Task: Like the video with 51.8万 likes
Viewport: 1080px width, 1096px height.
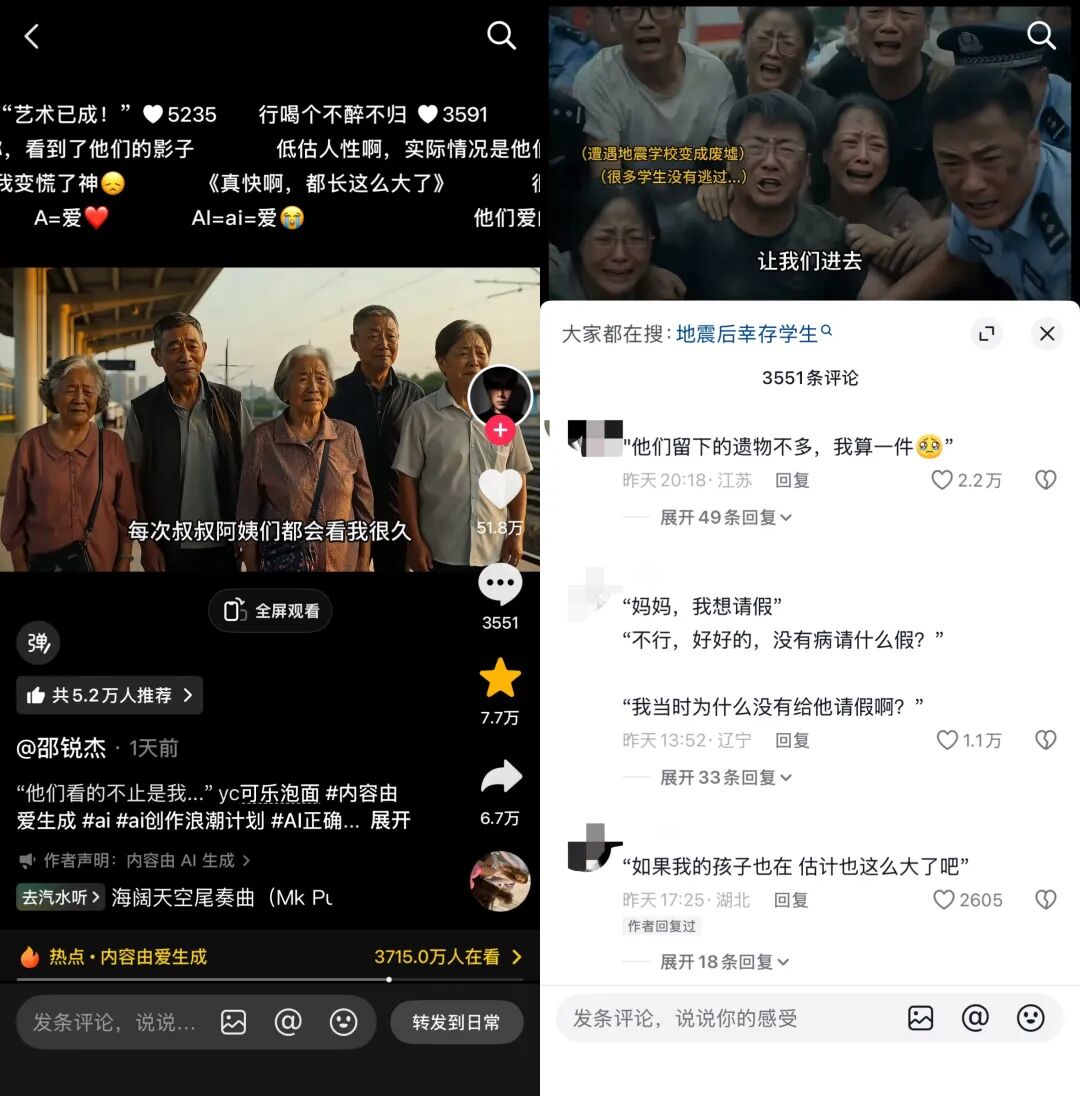Action: 500,489
